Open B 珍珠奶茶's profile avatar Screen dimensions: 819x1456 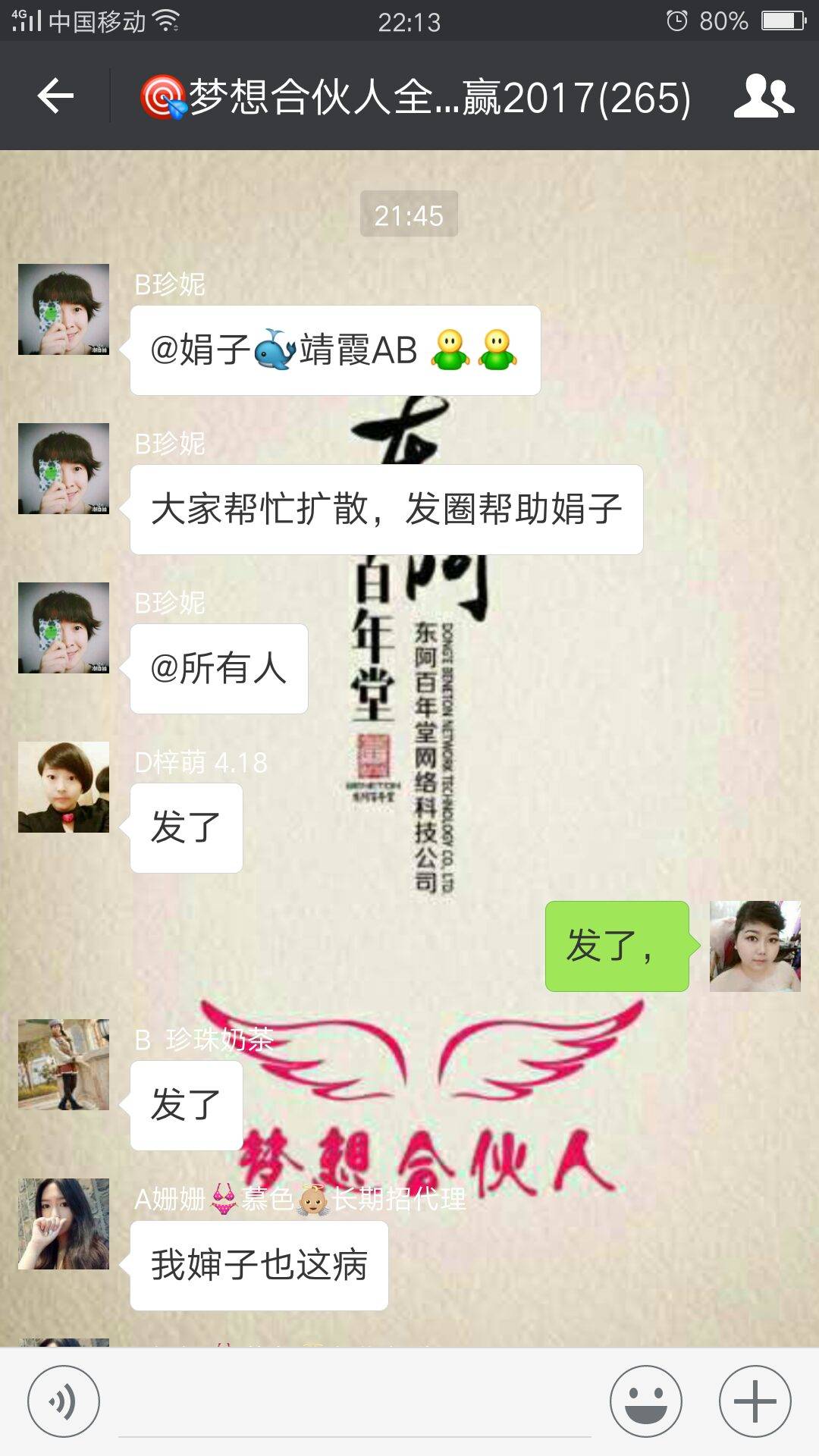pos(64,1065)
